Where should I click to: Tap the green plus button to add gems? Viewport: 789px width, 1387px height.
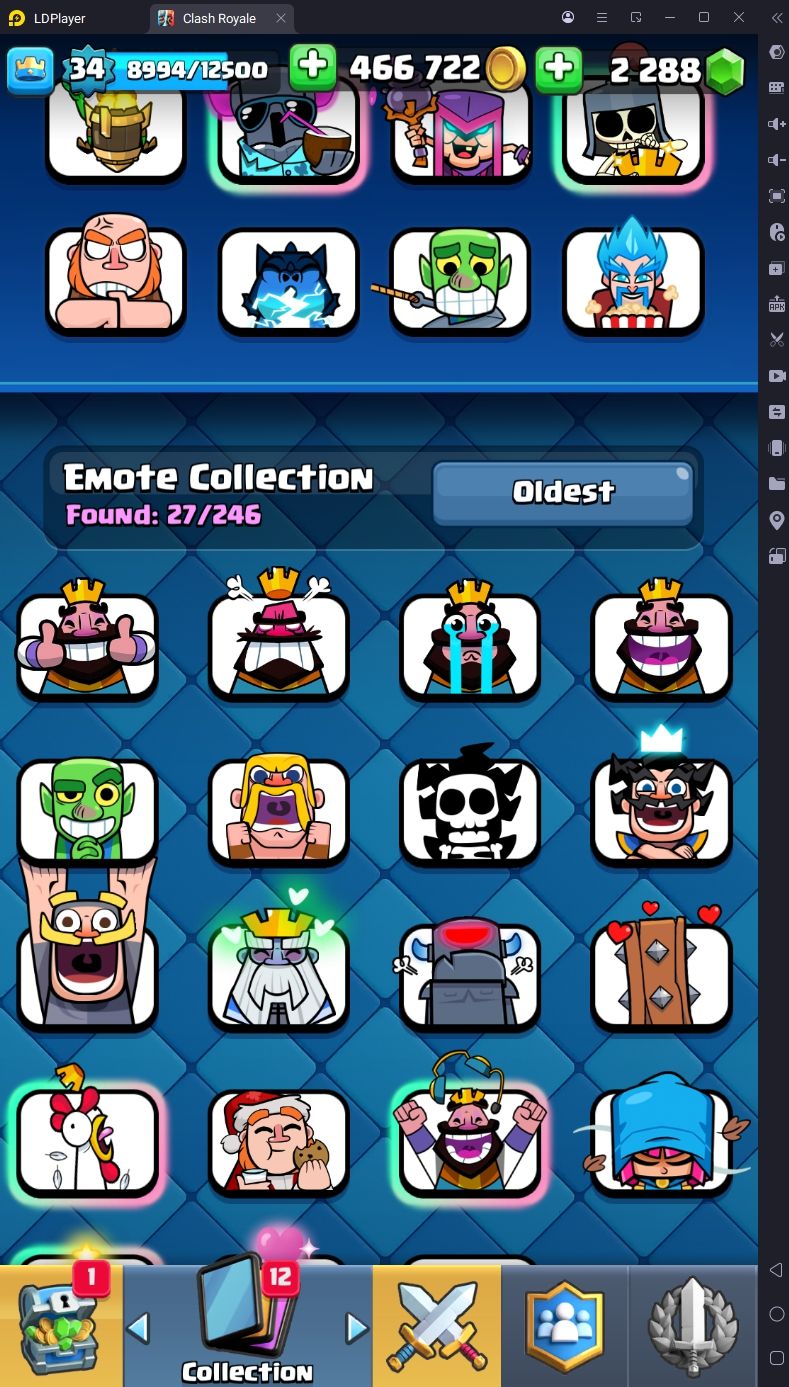(559, 69)
